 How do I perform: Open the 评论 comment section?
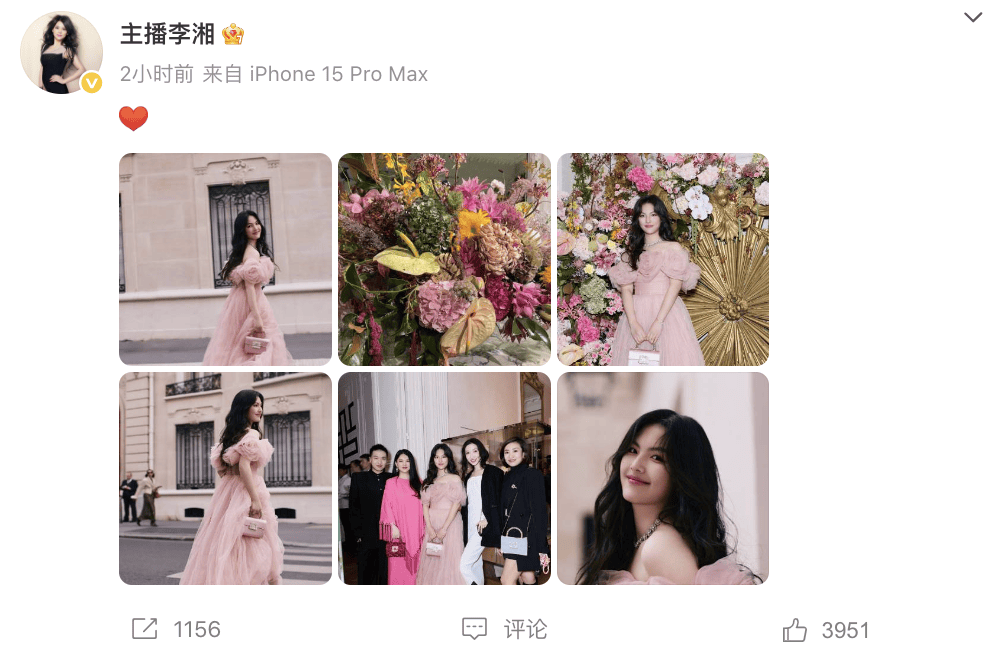505,629
